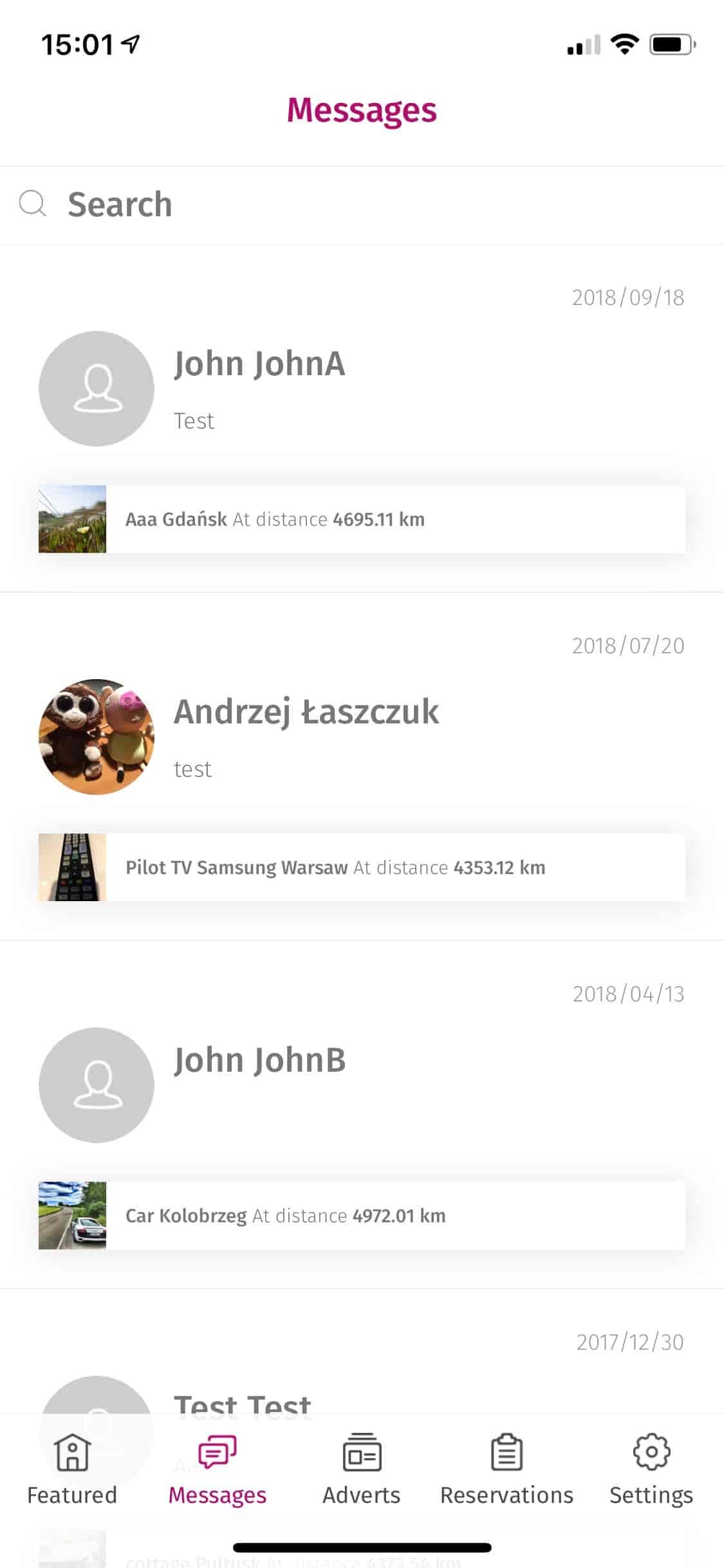View the Pilot TV Samsung Warsaw advert

tap(362, 867)
